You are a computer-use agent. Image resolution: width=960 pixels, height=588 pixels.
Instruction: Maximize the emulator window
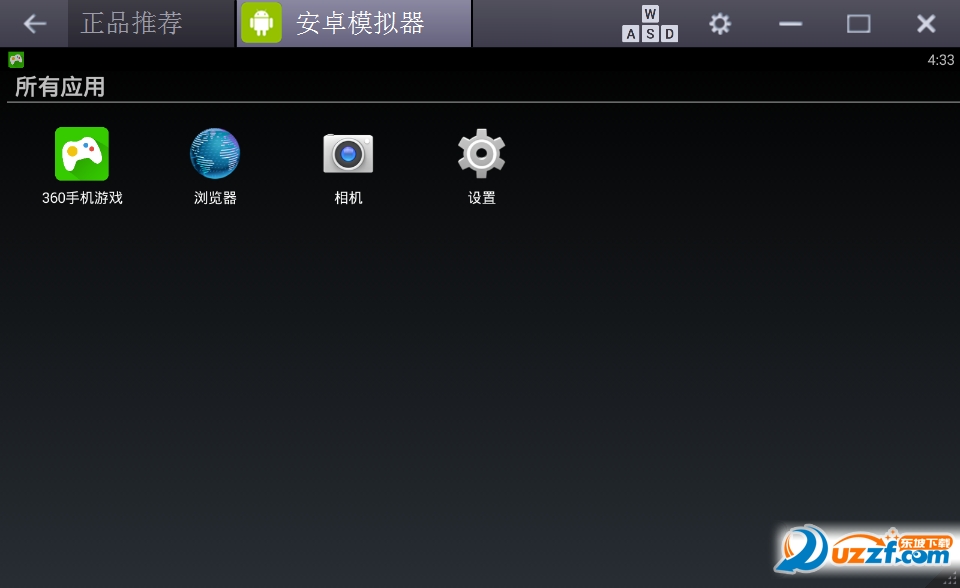click(858, 24)
